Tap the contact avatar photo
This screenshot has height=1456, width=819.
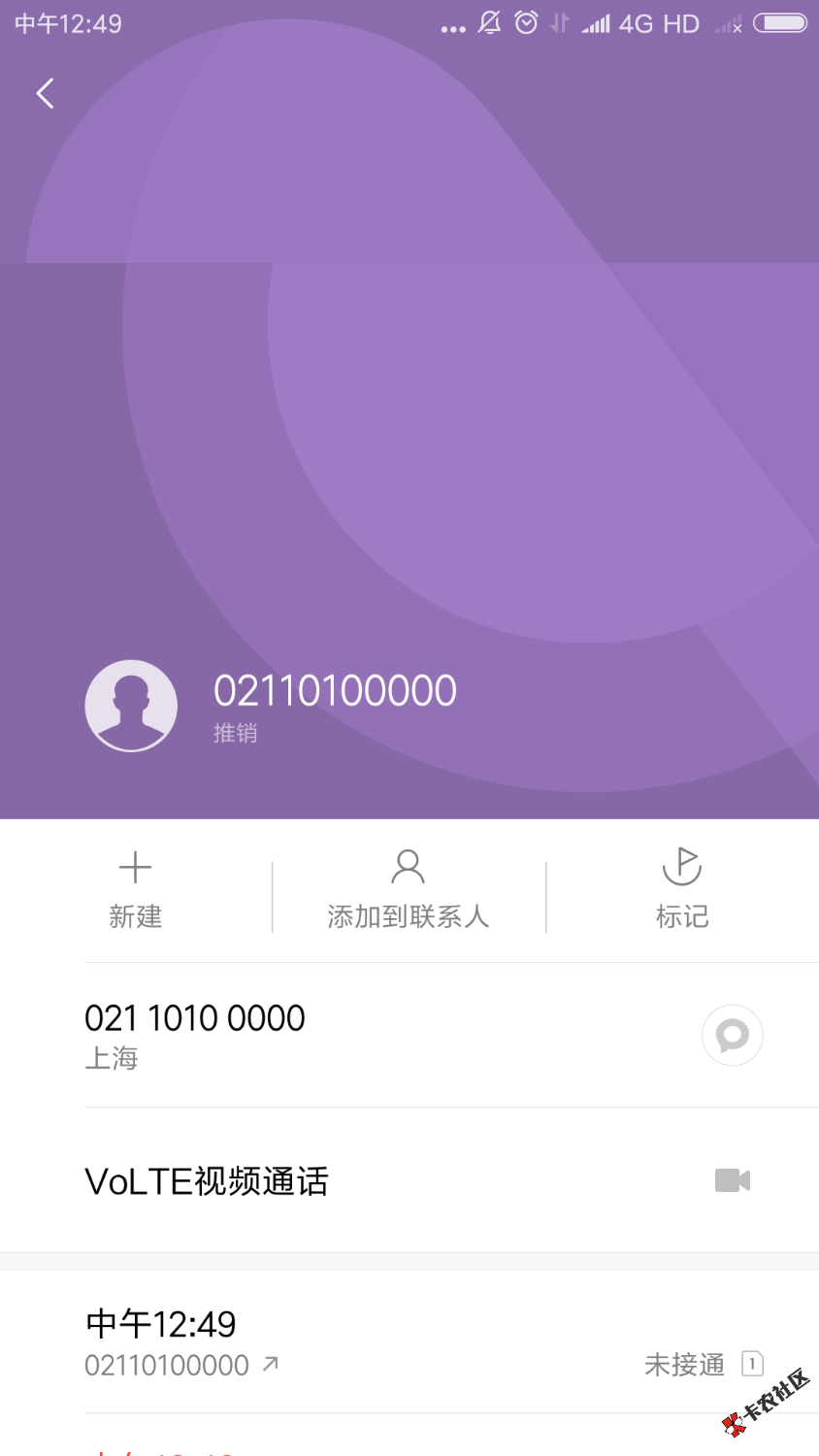(131, 706)
